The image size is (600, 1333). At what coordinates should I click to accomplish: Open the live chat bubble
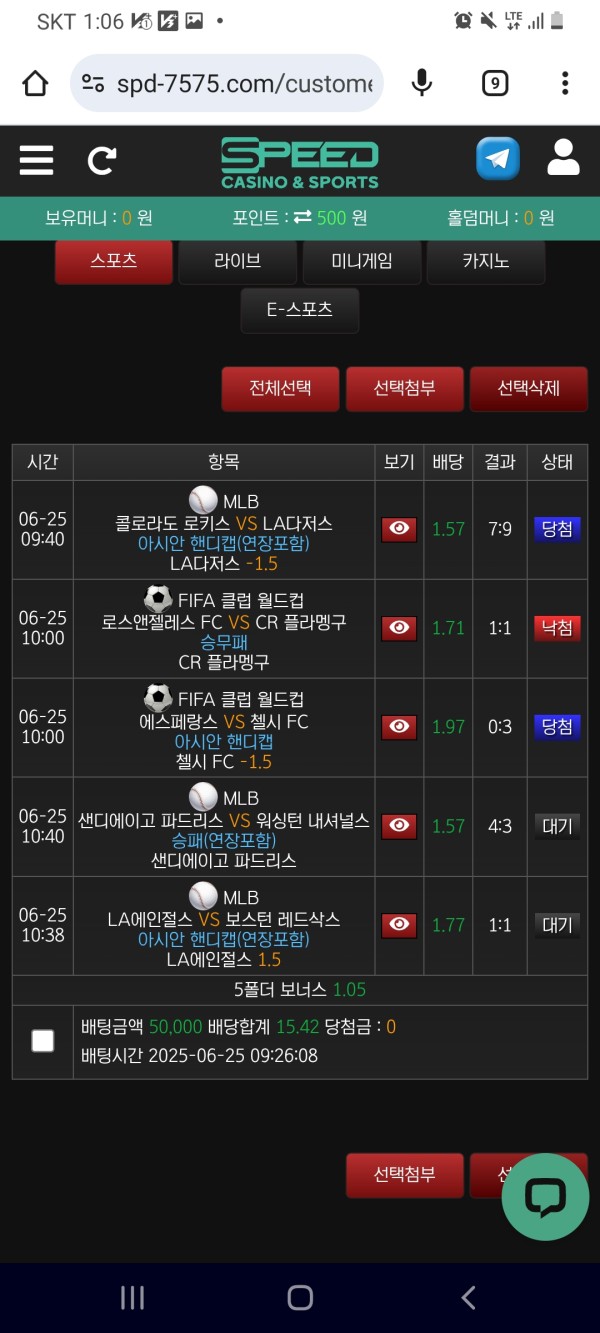click(545, 1196)
